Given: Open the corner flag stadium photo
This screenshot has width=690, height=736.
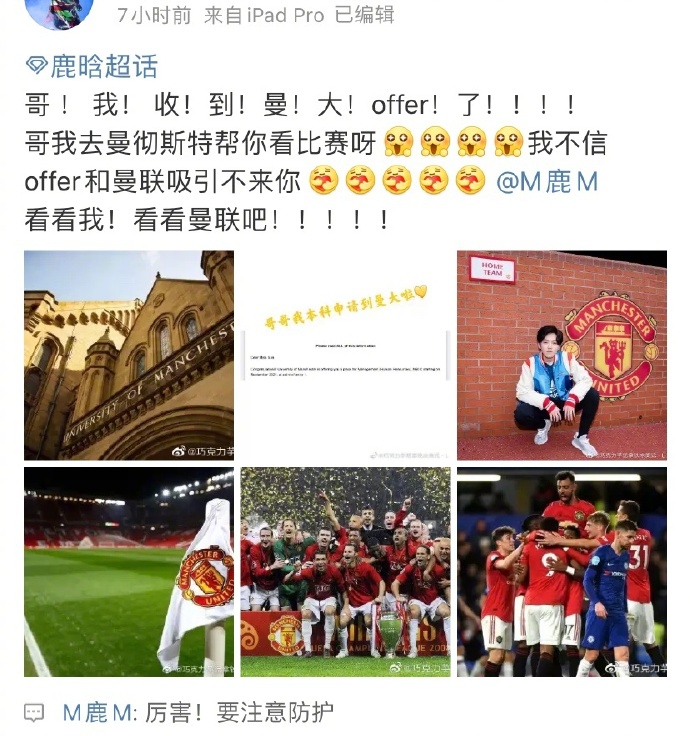Looking at the screenshot, I should pyautogui.click(x=129, y=572).
